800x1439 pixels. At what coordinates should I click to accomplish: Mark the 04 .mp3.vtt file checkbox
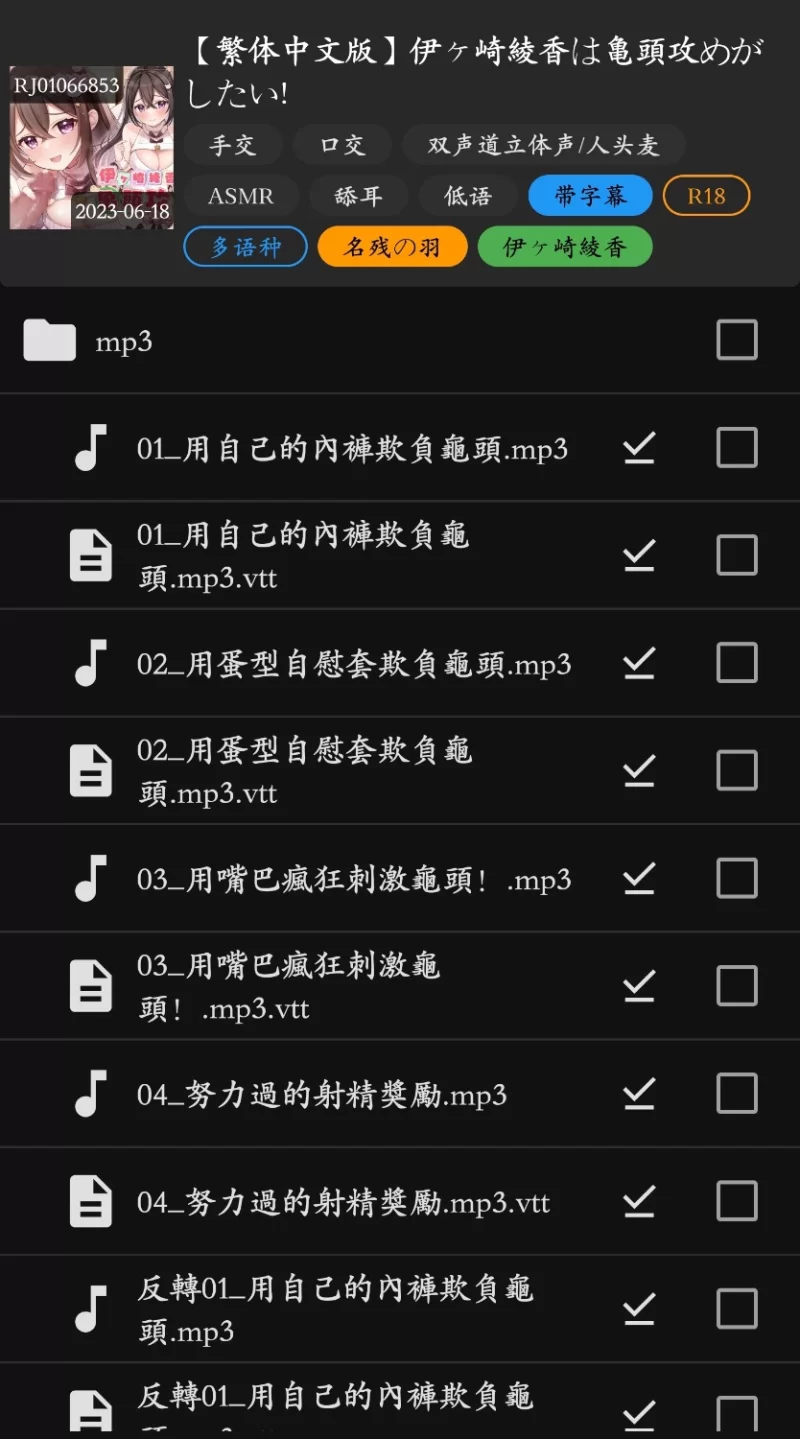pyautogui.click(x=737, y=1201)
